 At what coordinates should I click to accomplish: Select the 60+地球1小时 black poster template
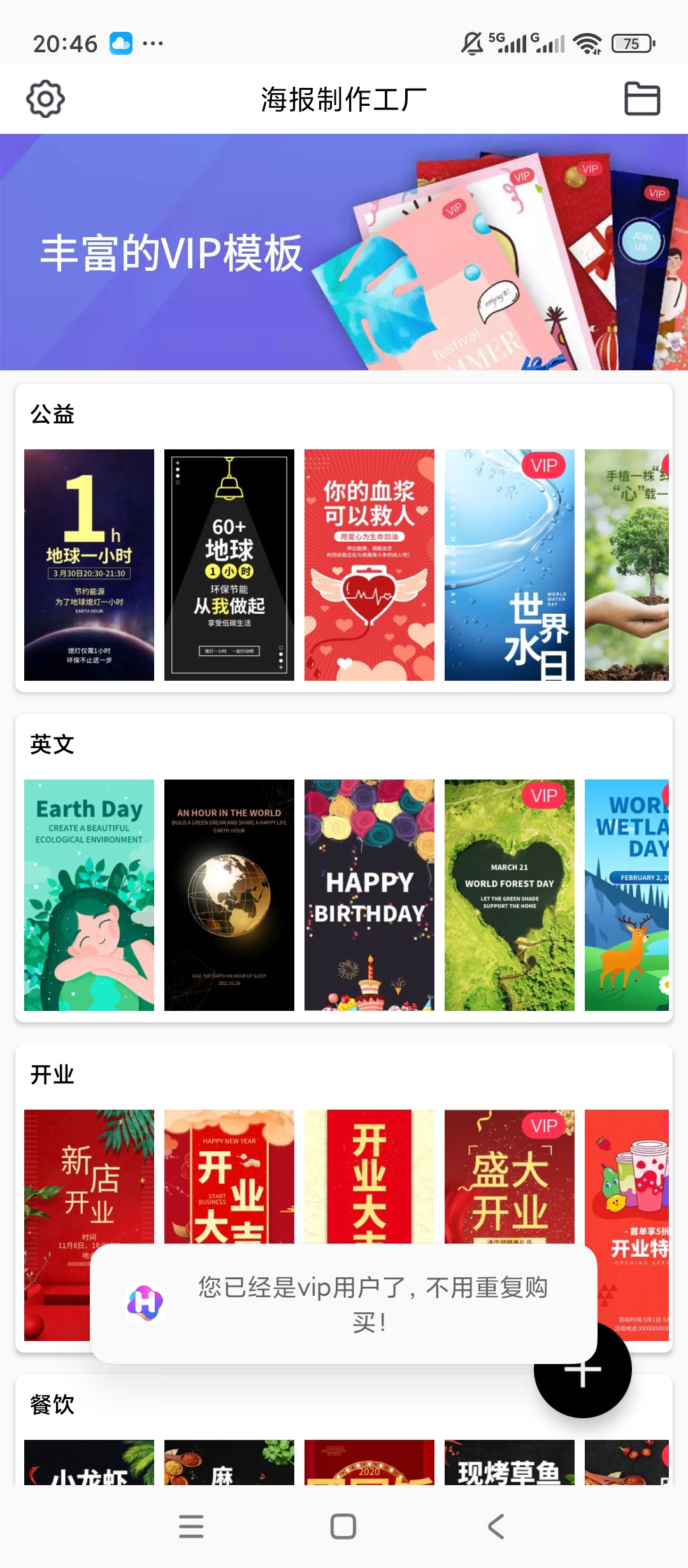[229, 565]
